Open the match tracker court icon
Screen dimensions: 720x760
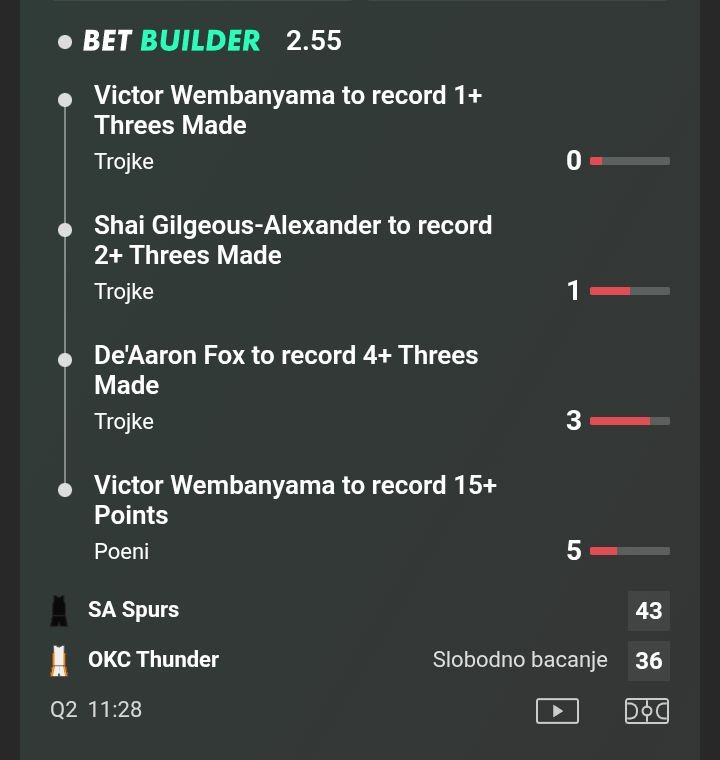646,711
